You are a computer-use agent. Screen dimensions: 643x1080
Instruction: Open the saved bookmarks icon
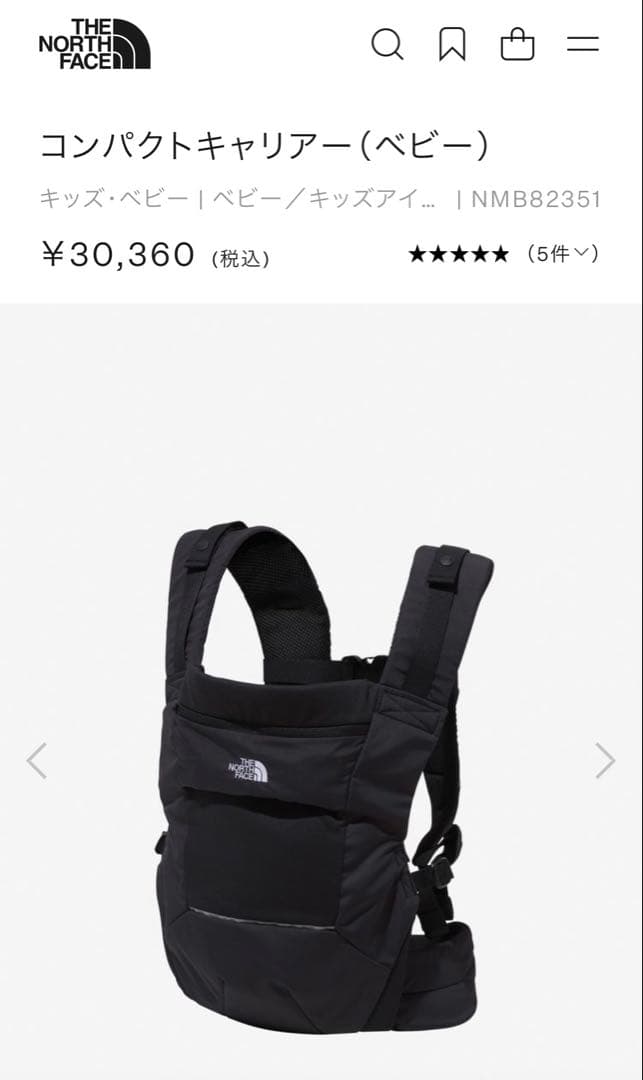(x=452, y=44)
